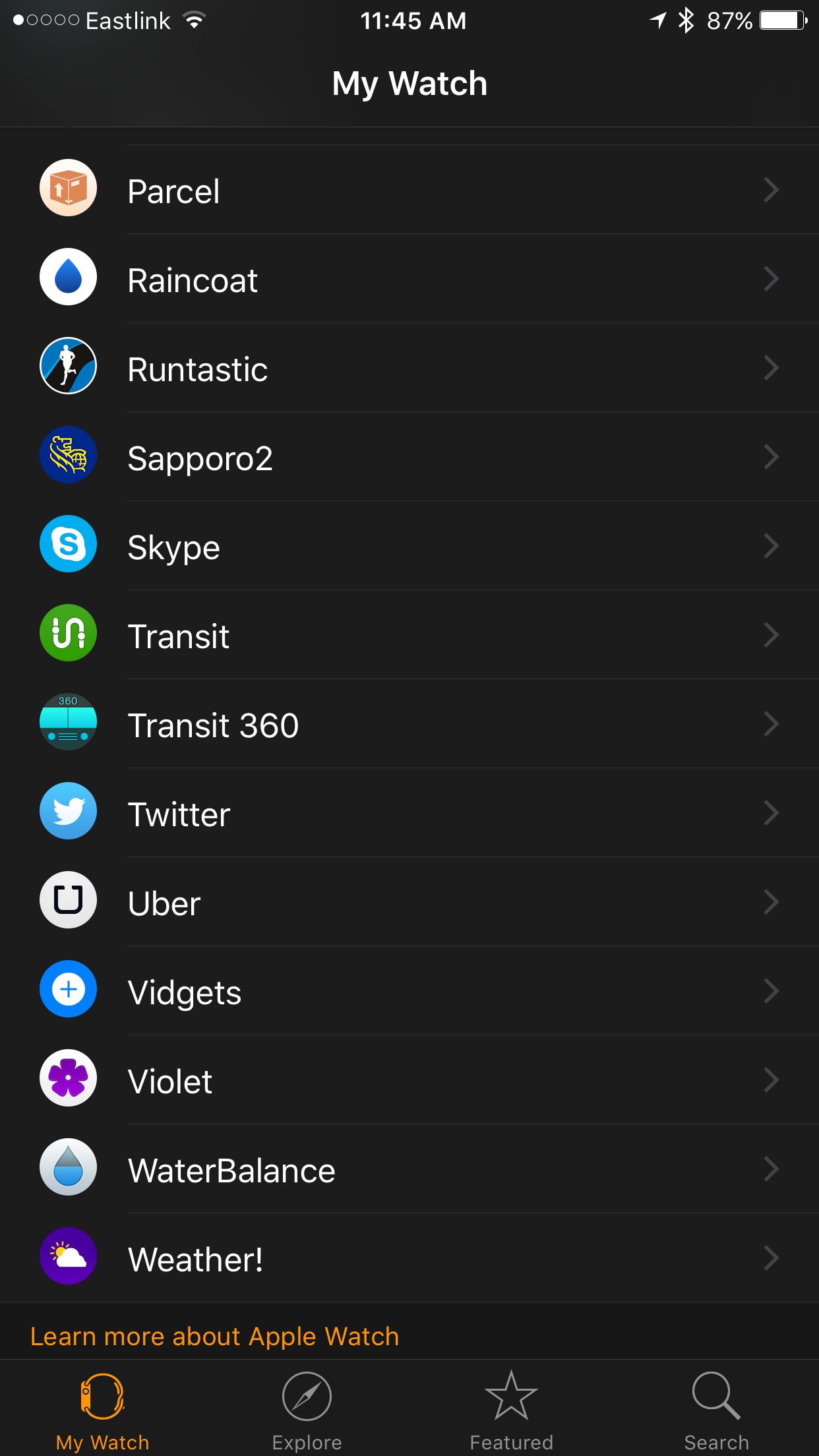Follow the Learn more about Apple Watch link
The width and height of the screenshot is (819, 1456).
pos(215,1336)
